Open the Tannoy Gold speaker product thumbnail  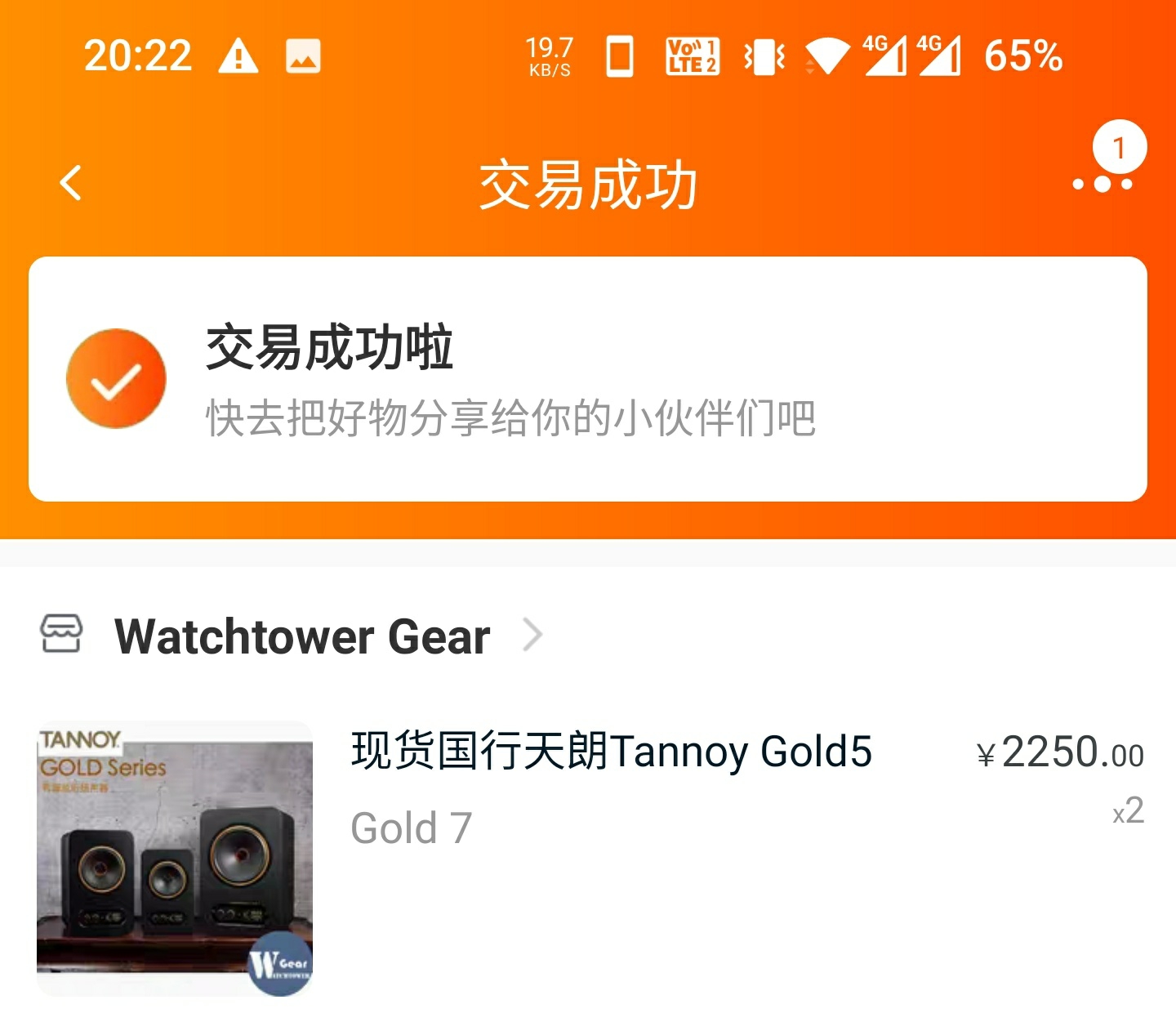175,859
